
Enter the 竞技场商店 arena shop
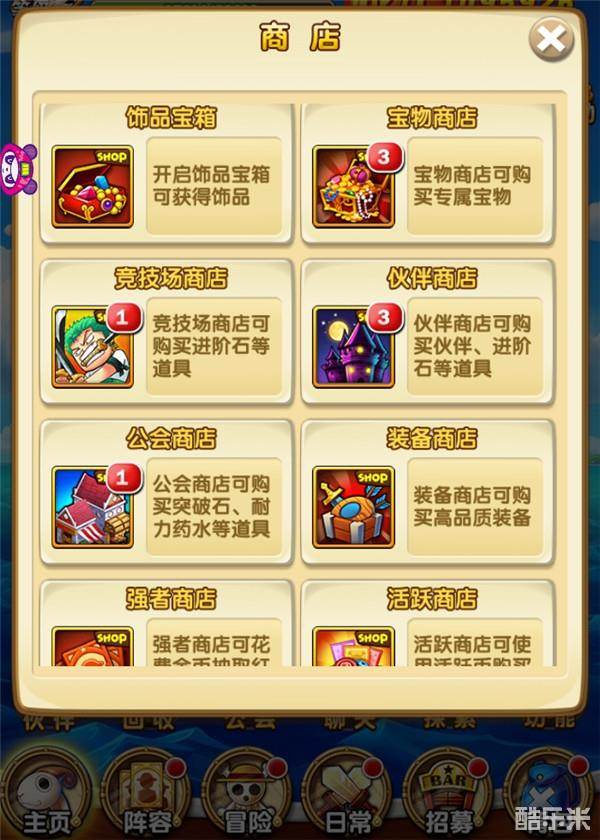point(167,335)
